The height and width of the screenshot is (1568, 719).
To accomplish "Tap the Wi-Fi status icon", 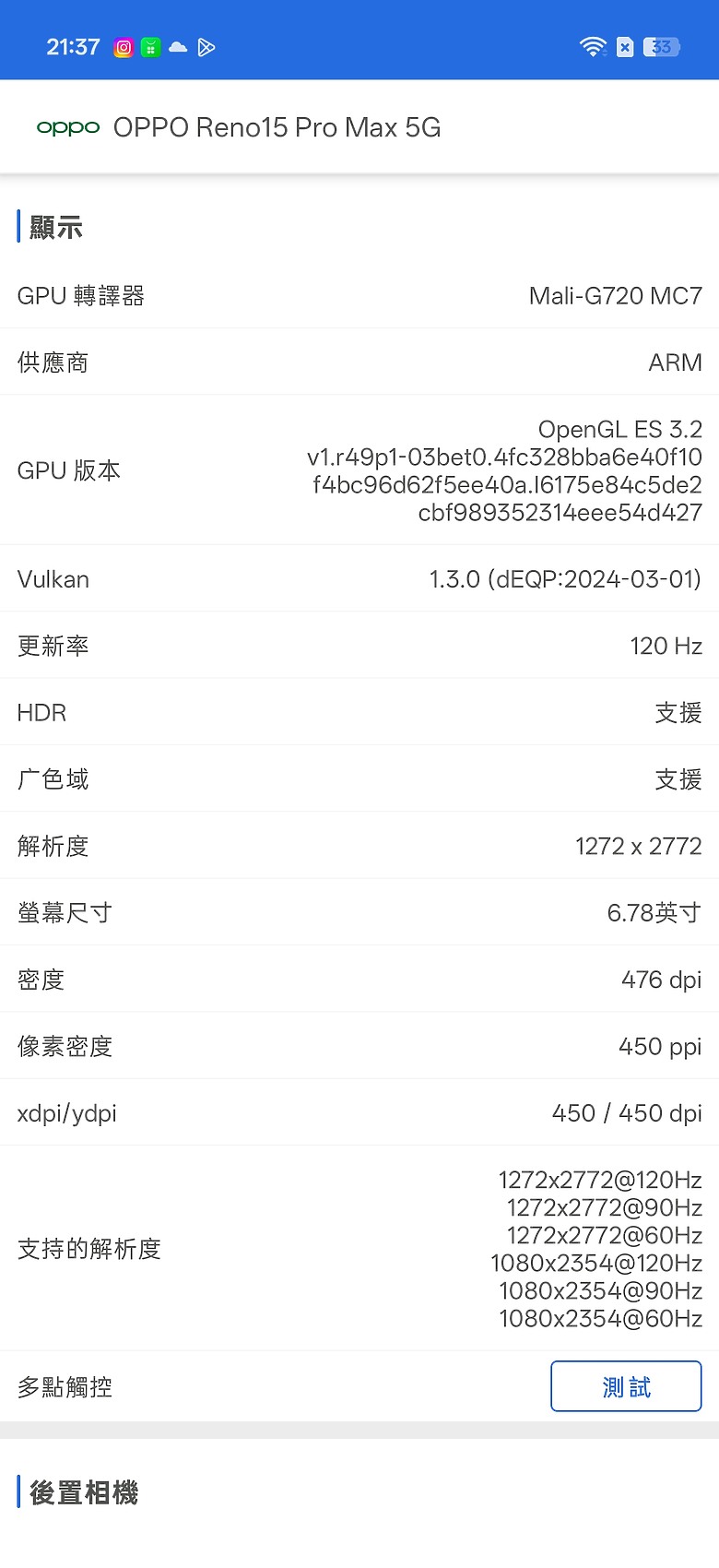I will pyautogui.click(x=595, y=46).
